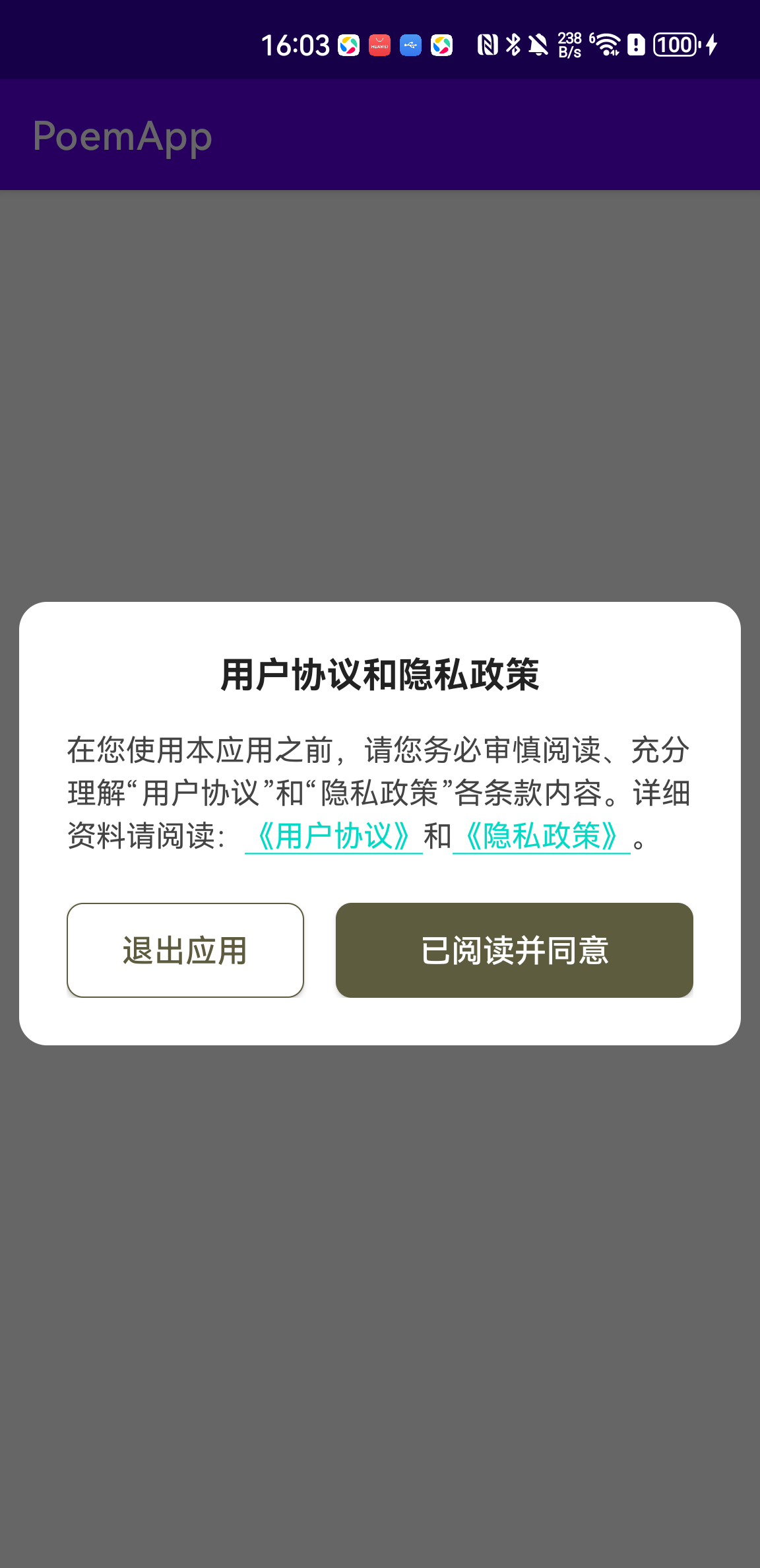Tap the 退出应用 button
760x1568 pixels.
click(x=185, y=950)
